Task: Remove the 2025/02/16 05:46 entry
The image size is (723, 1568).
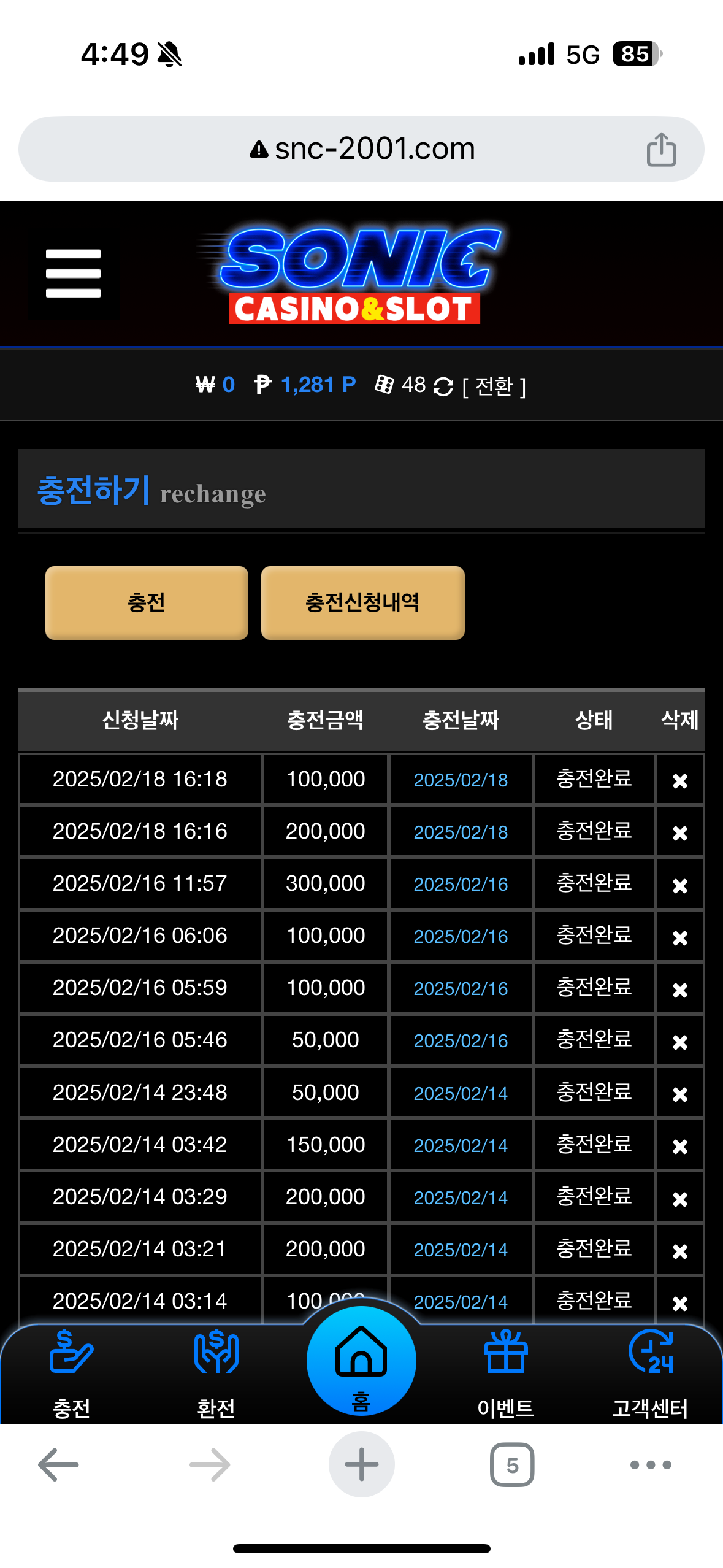Action: click(679, 1042)
